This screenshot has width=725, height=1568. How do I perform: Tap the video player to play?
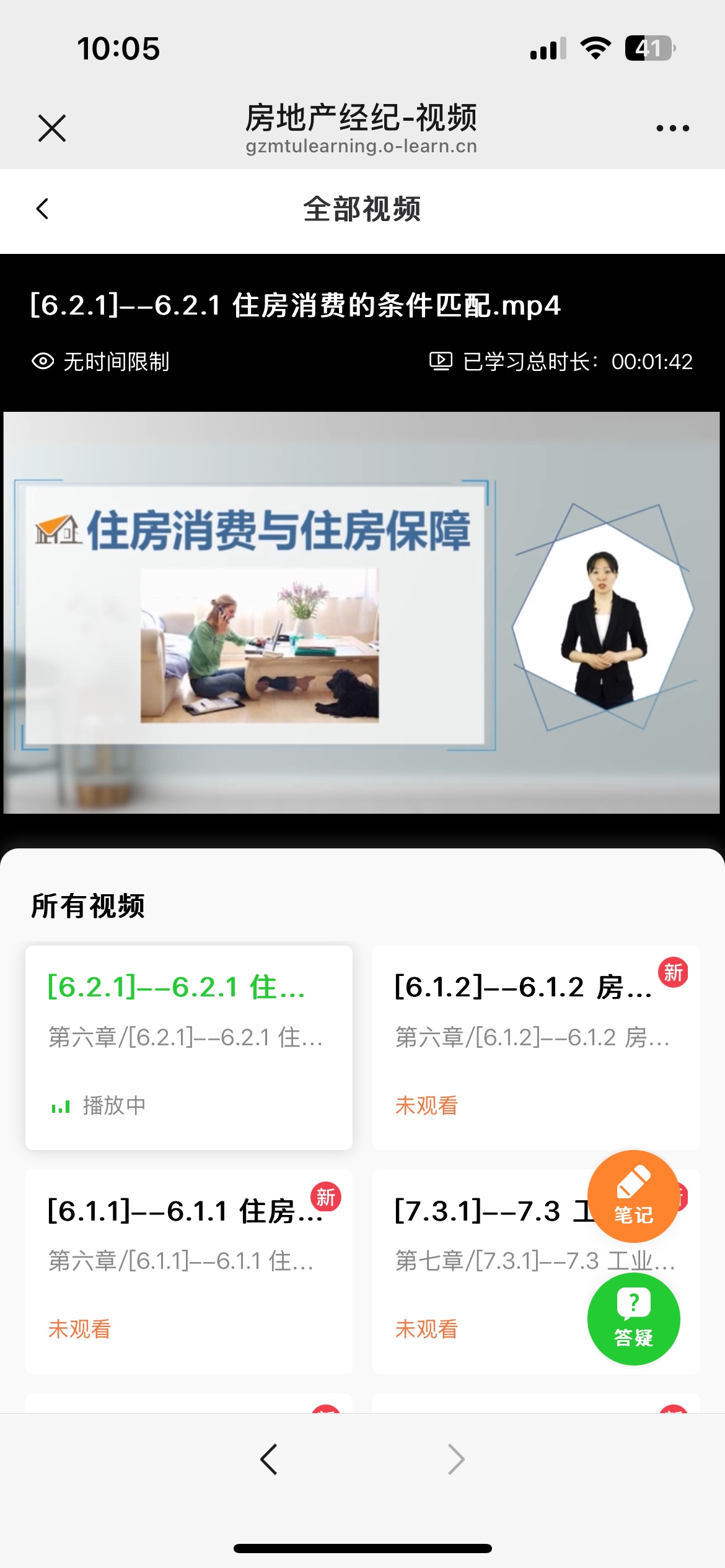[362, 612]
